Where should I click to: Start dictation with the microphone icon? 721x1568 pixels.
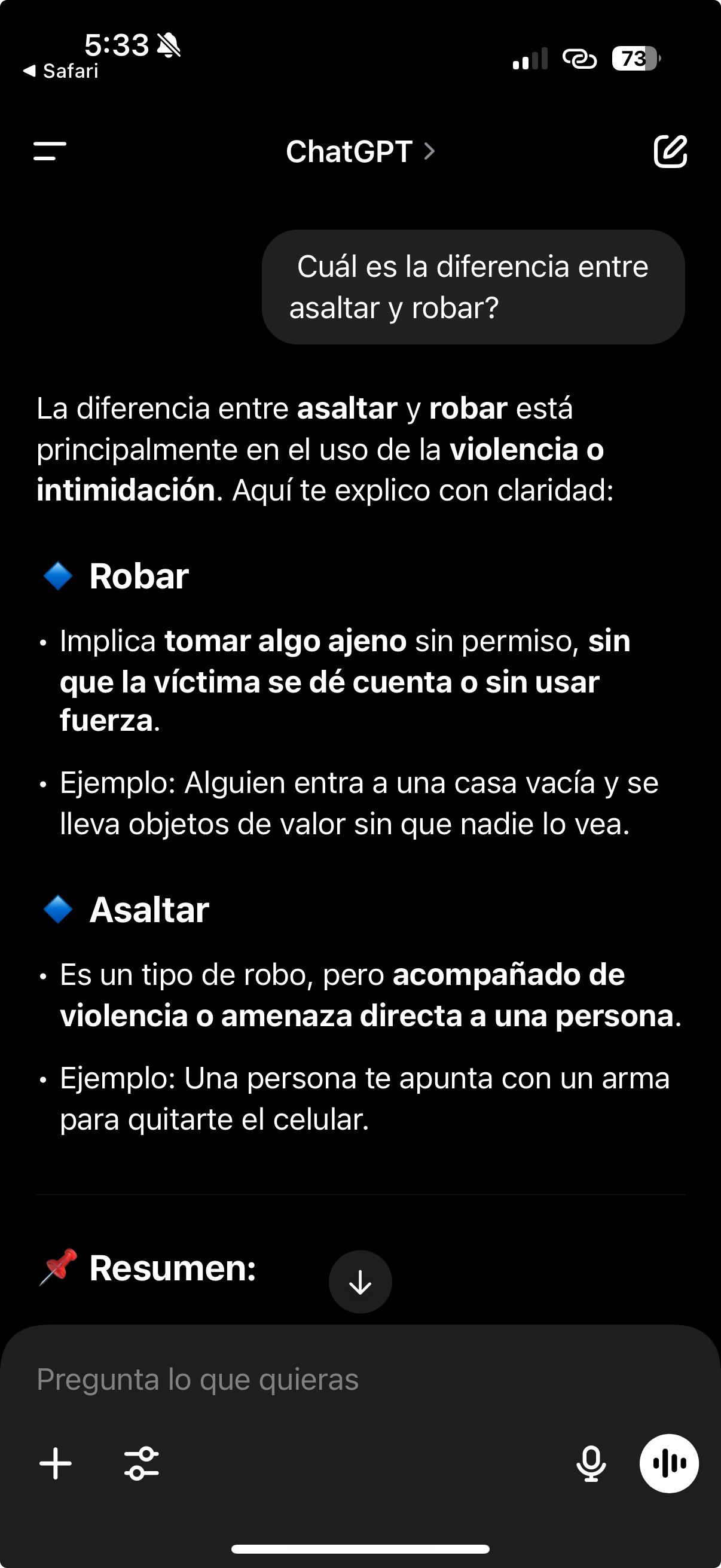(x=591, y=1463)
